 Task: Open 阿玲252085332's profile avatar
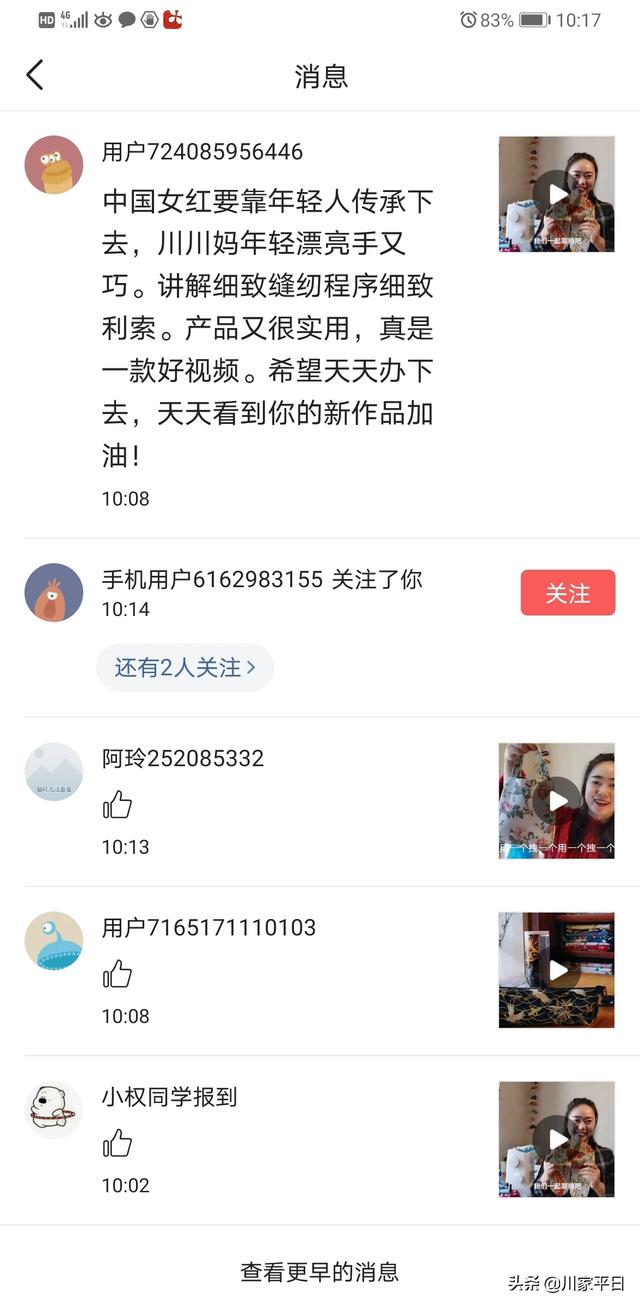point(54,772)
